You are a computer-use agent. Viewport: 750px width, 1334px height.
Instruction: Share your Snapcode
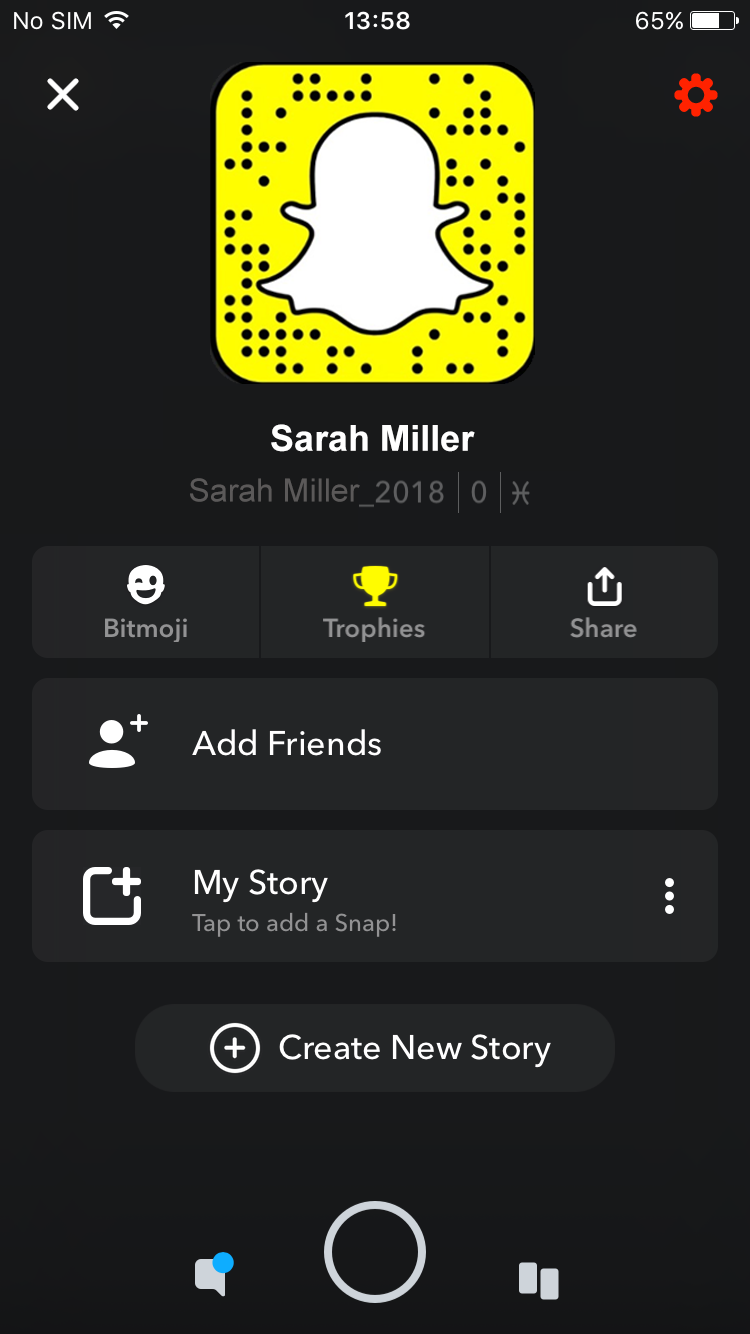pos(603,600)
